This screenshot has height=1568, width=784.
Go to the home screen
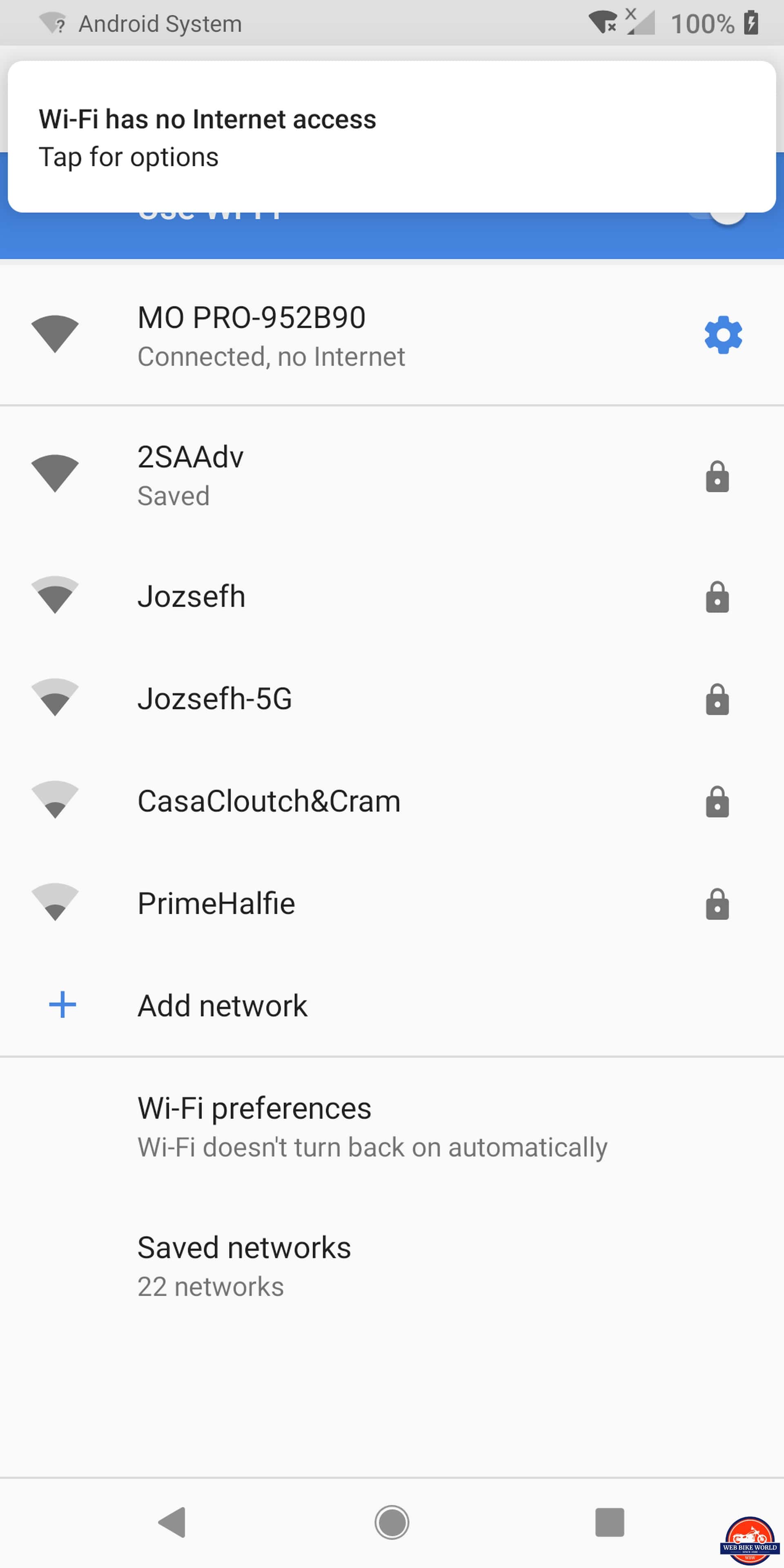coord(392,1522)
